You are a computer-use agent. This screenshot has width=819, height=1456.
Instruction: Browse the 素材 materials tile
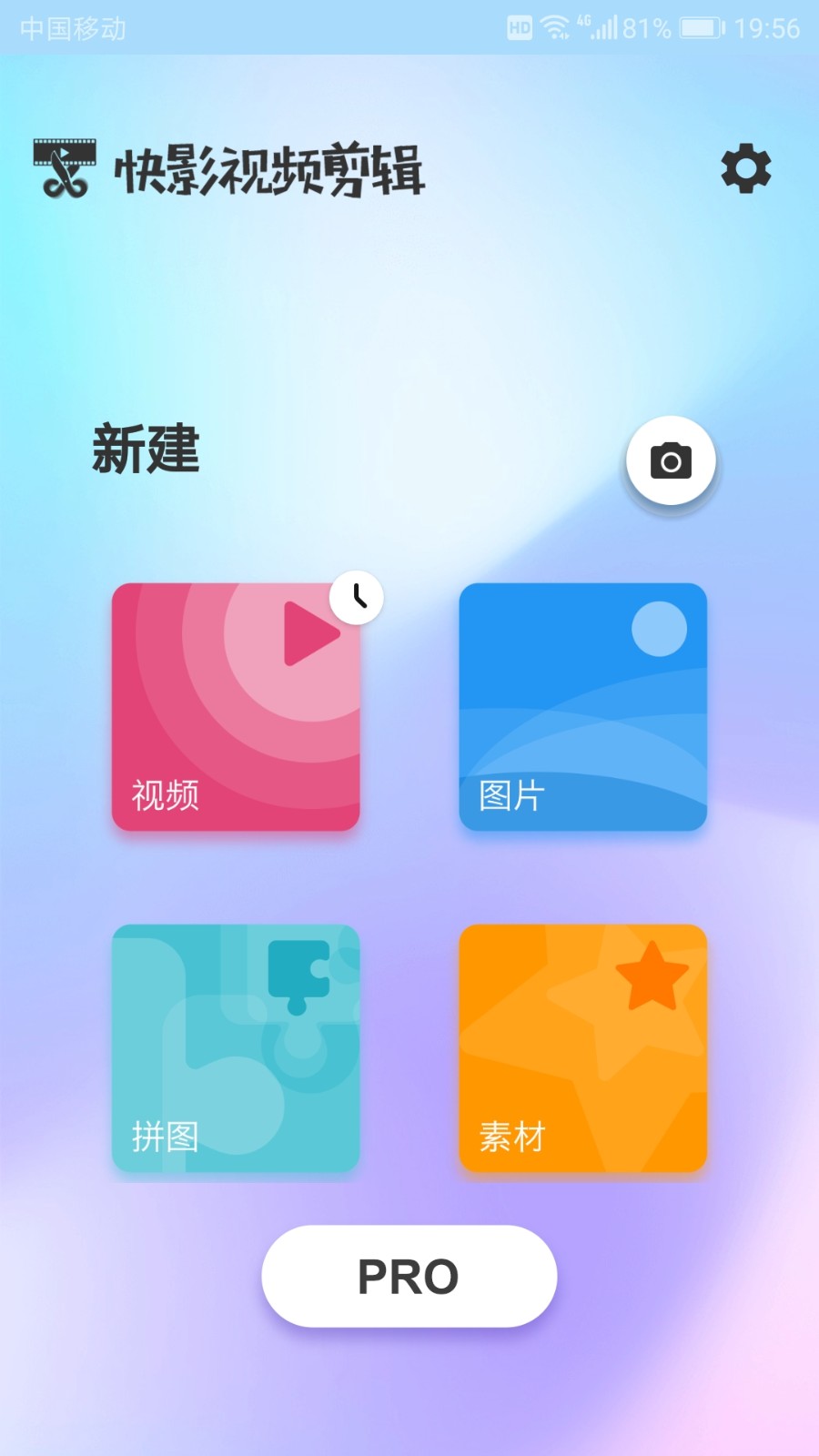pyautogui.click(x=582, y=1048)
